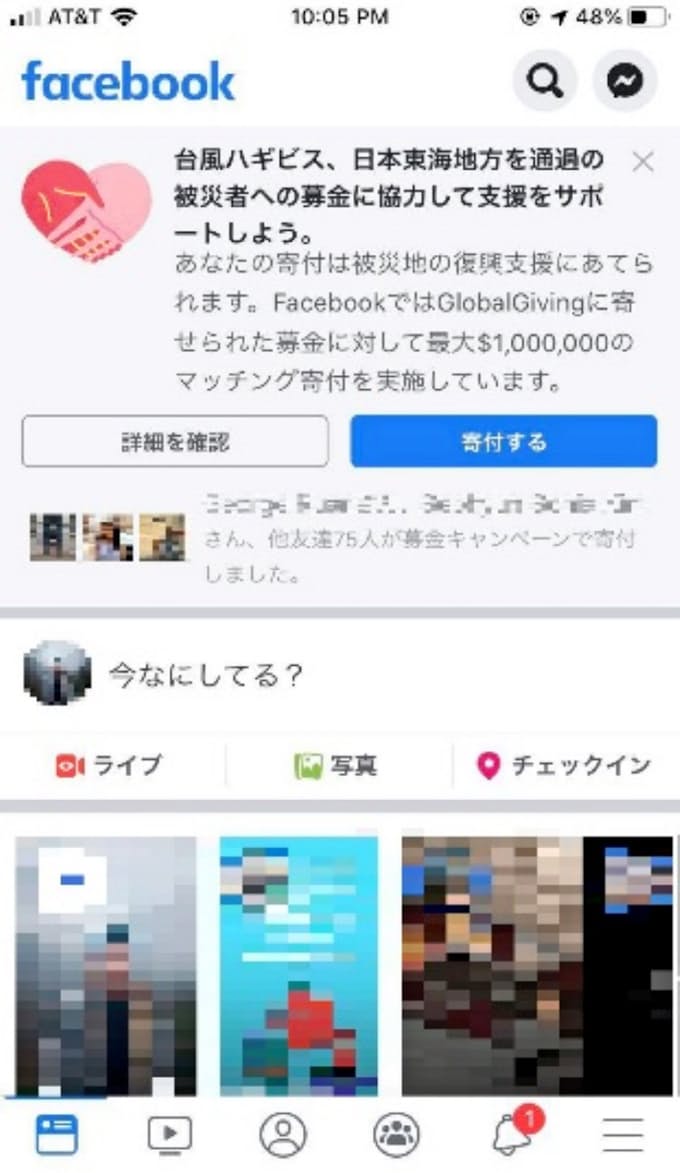Image resolution: width=680 pixels, height=1173 pixels.
Task: Start a ライブ video
Action: pyautogui.click(x=110, y=766)
